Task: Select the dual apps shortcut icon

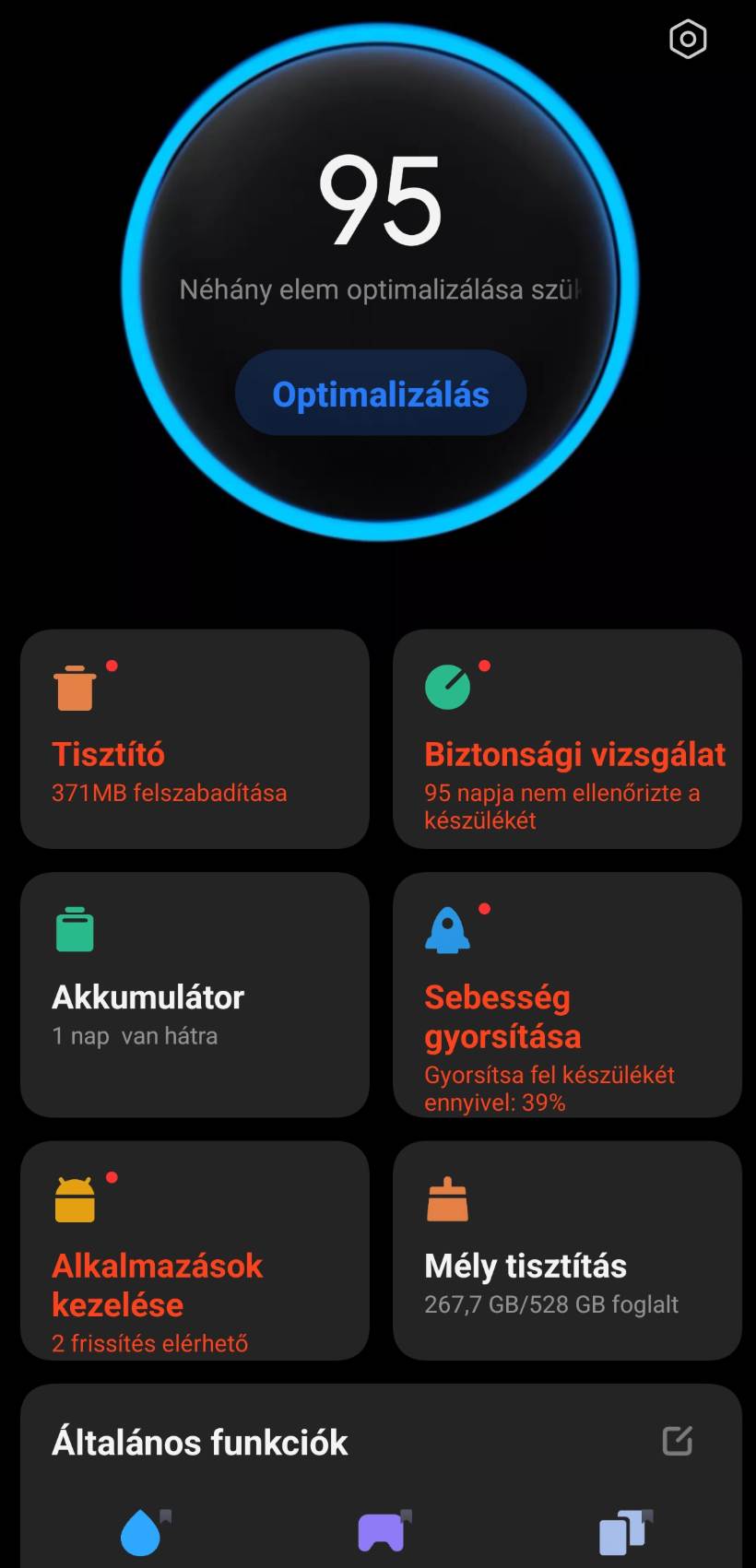Action: click(623, 1533)
